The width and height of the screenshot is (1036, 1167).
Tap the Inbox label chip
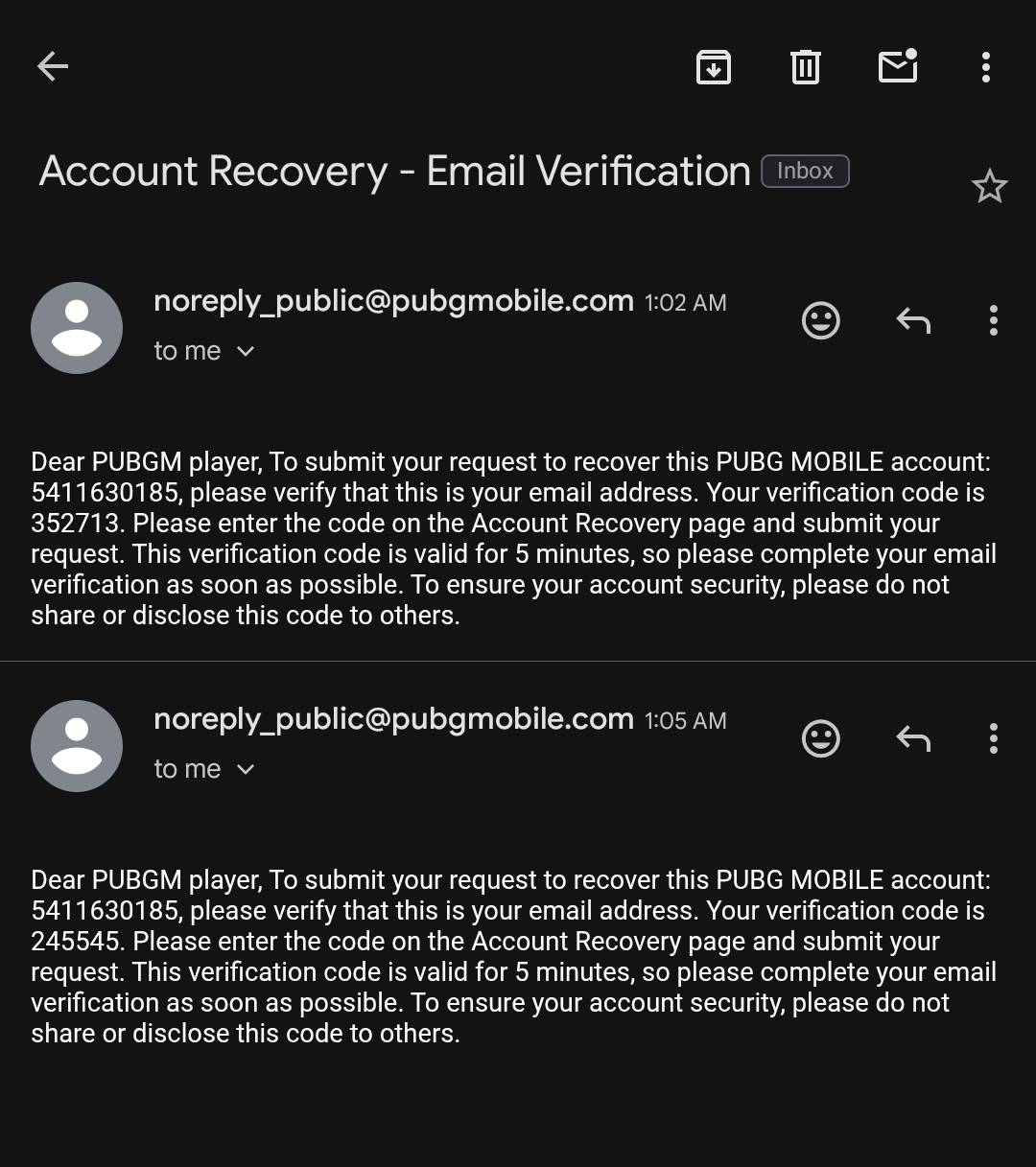805,171
